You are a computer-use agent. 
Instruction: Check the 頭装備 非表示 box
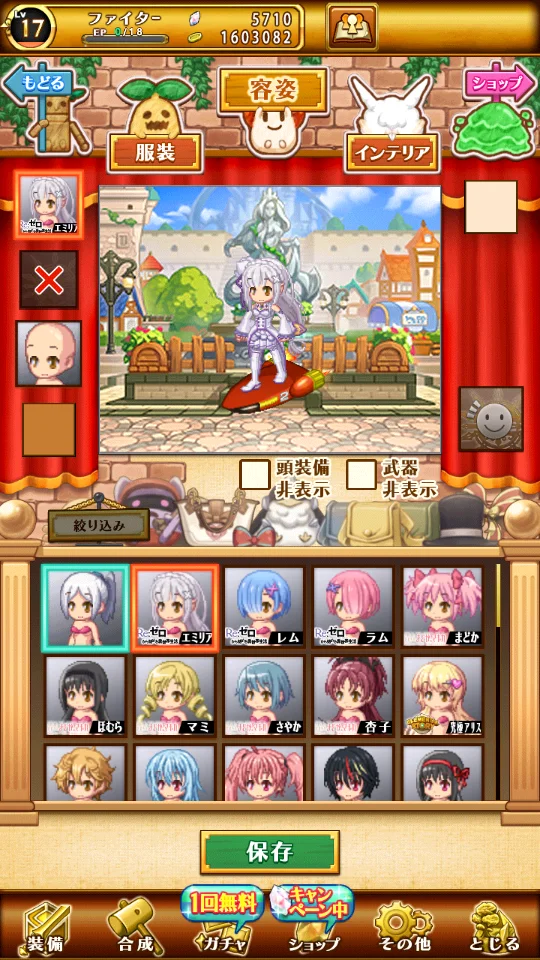click(255, 474)
